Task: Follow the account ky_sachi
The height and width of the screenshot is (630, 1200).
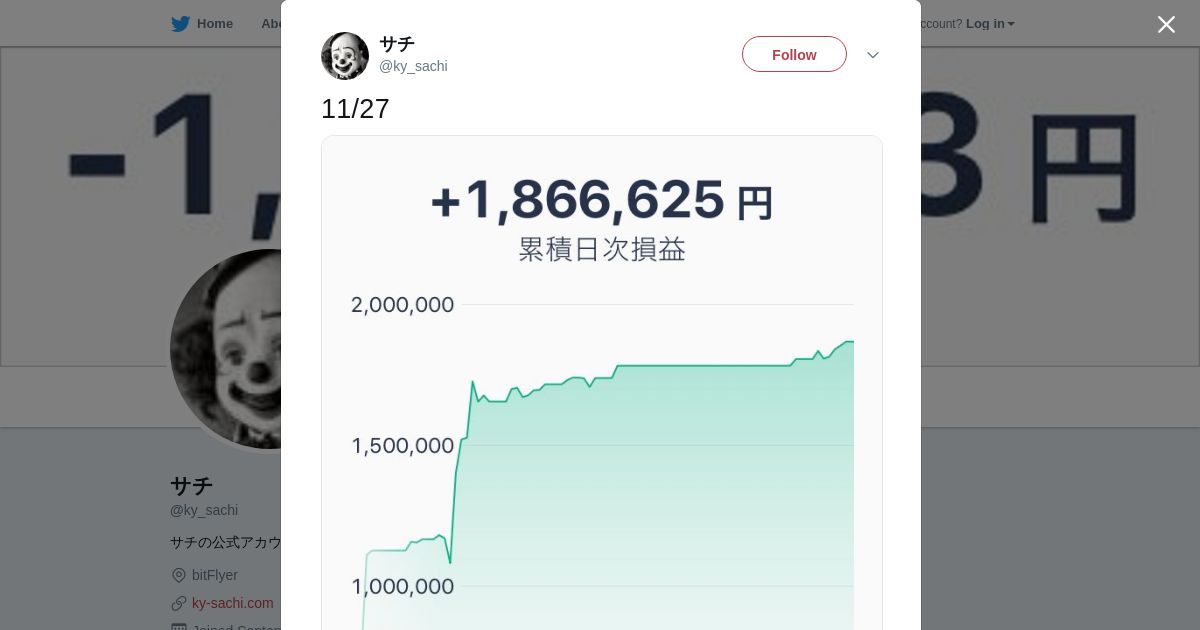Action: pyautogui.click(x=794, y=54)
